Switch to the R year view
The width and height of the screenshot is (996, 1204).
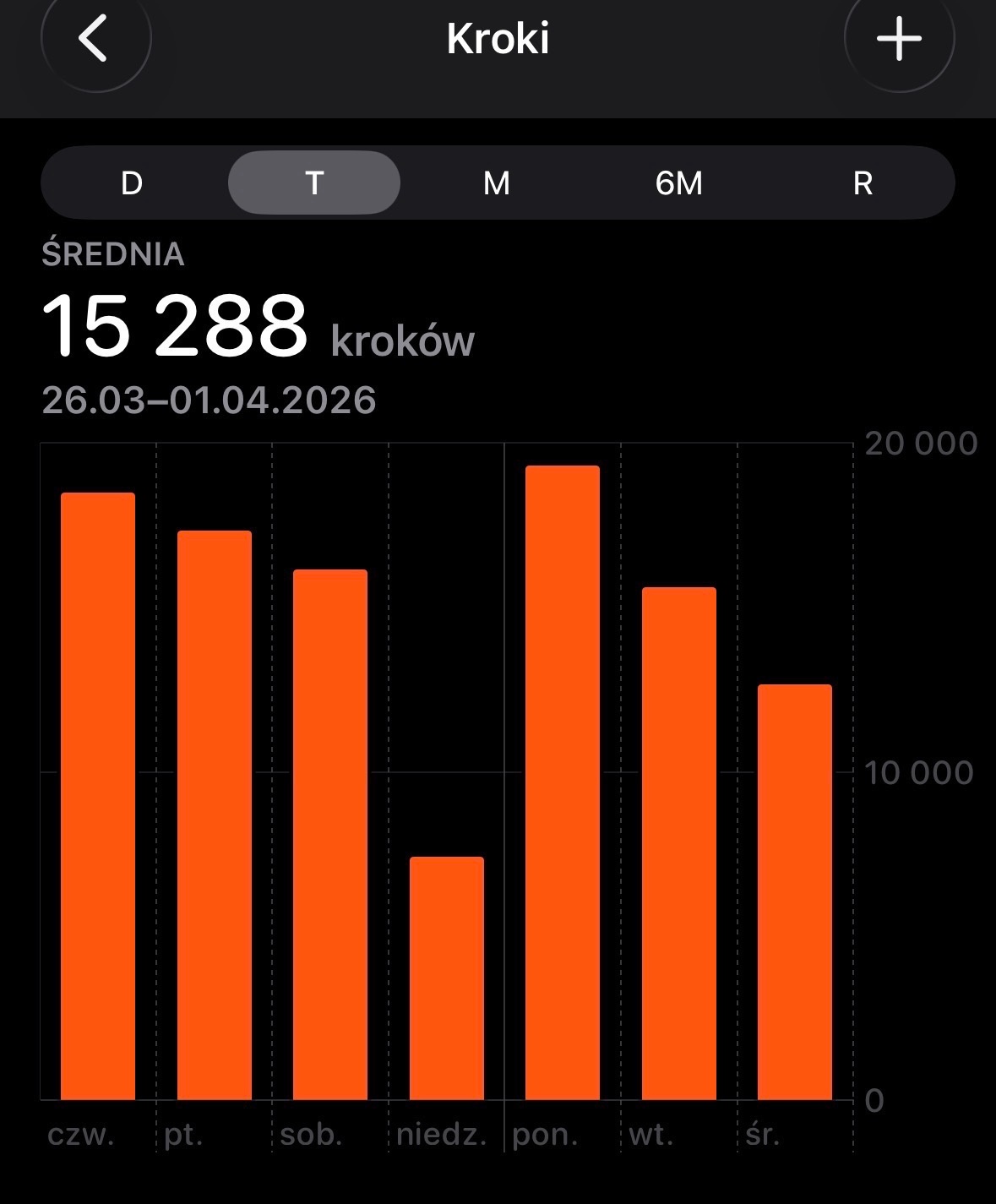(x=863, y=183)
